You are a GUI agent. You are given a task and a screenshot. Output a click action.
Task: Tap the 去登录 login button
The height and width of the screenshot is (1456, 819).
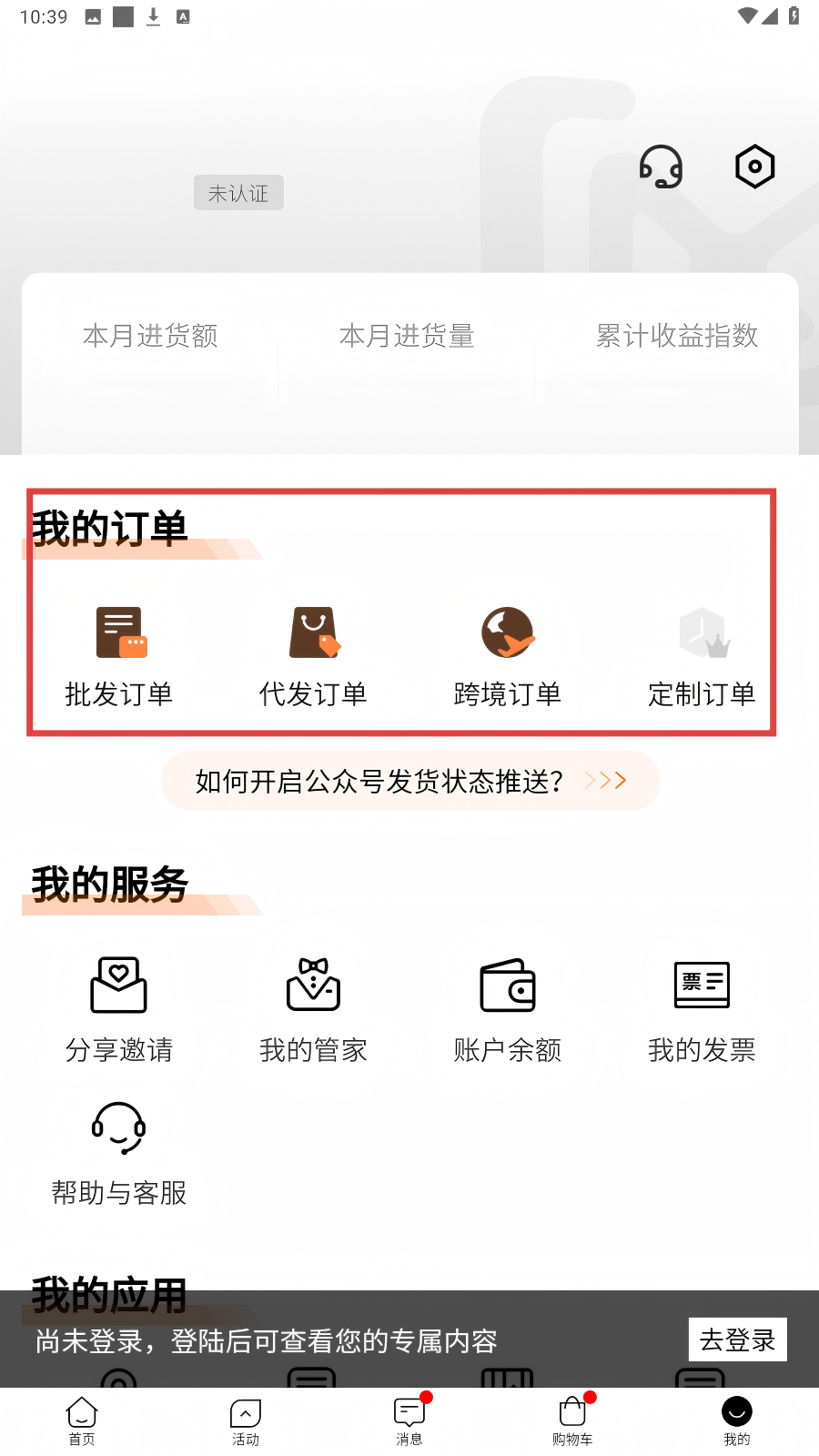(x=737, y=1340)
